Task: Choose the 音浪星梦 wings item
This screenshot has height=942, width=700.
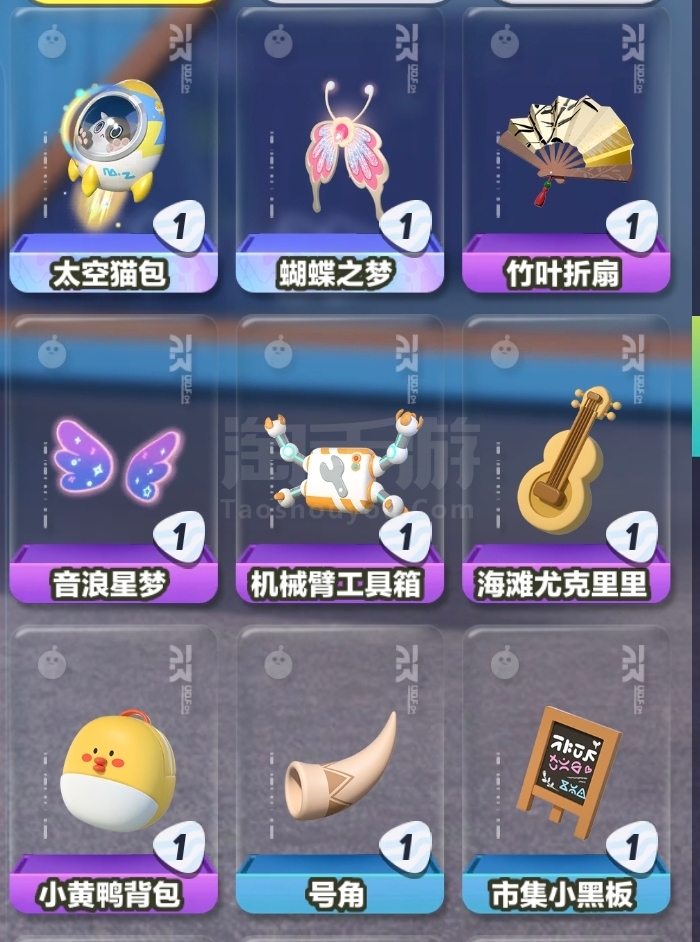Action: tap(113, 460)
